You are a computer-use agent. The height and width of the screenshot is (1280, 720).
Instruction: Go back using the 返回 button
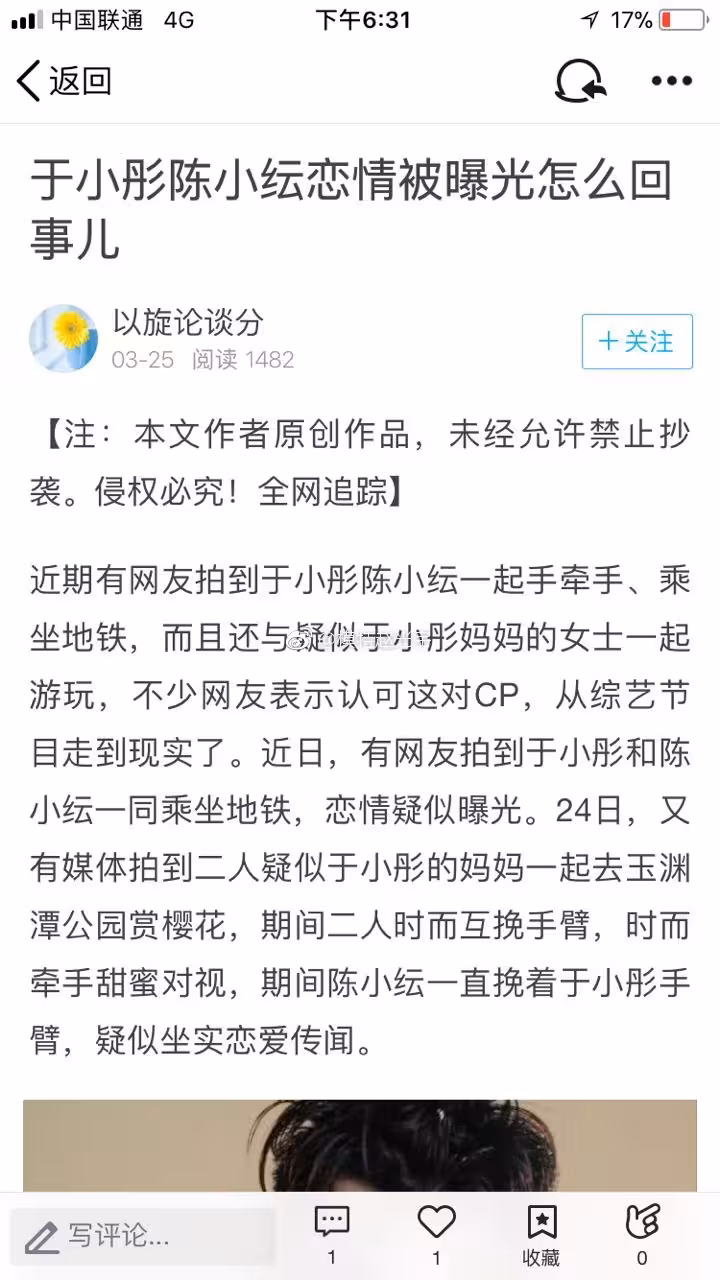tap(64, 81)
